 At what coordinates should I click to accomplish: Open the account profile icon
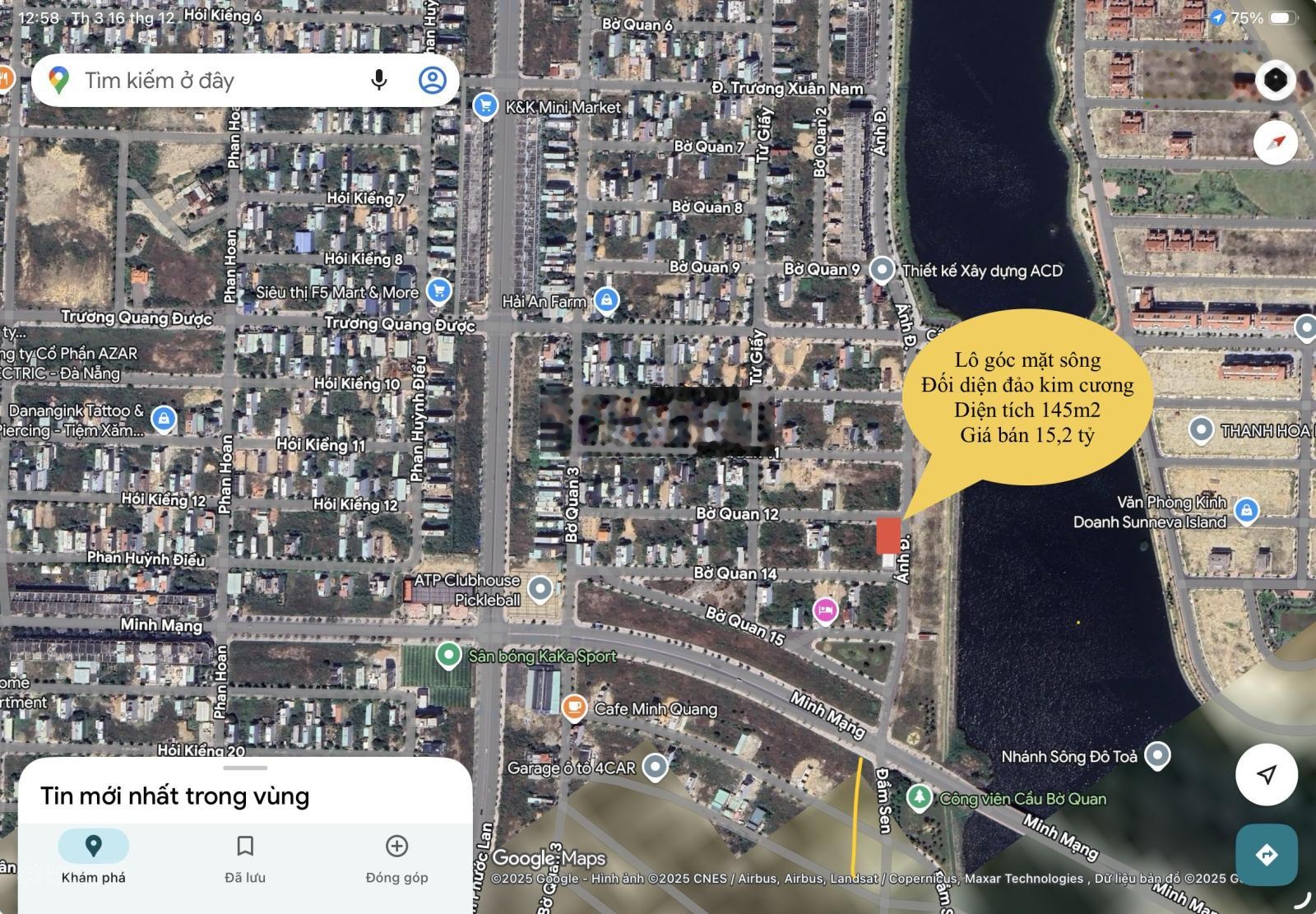tap(433, 80)
